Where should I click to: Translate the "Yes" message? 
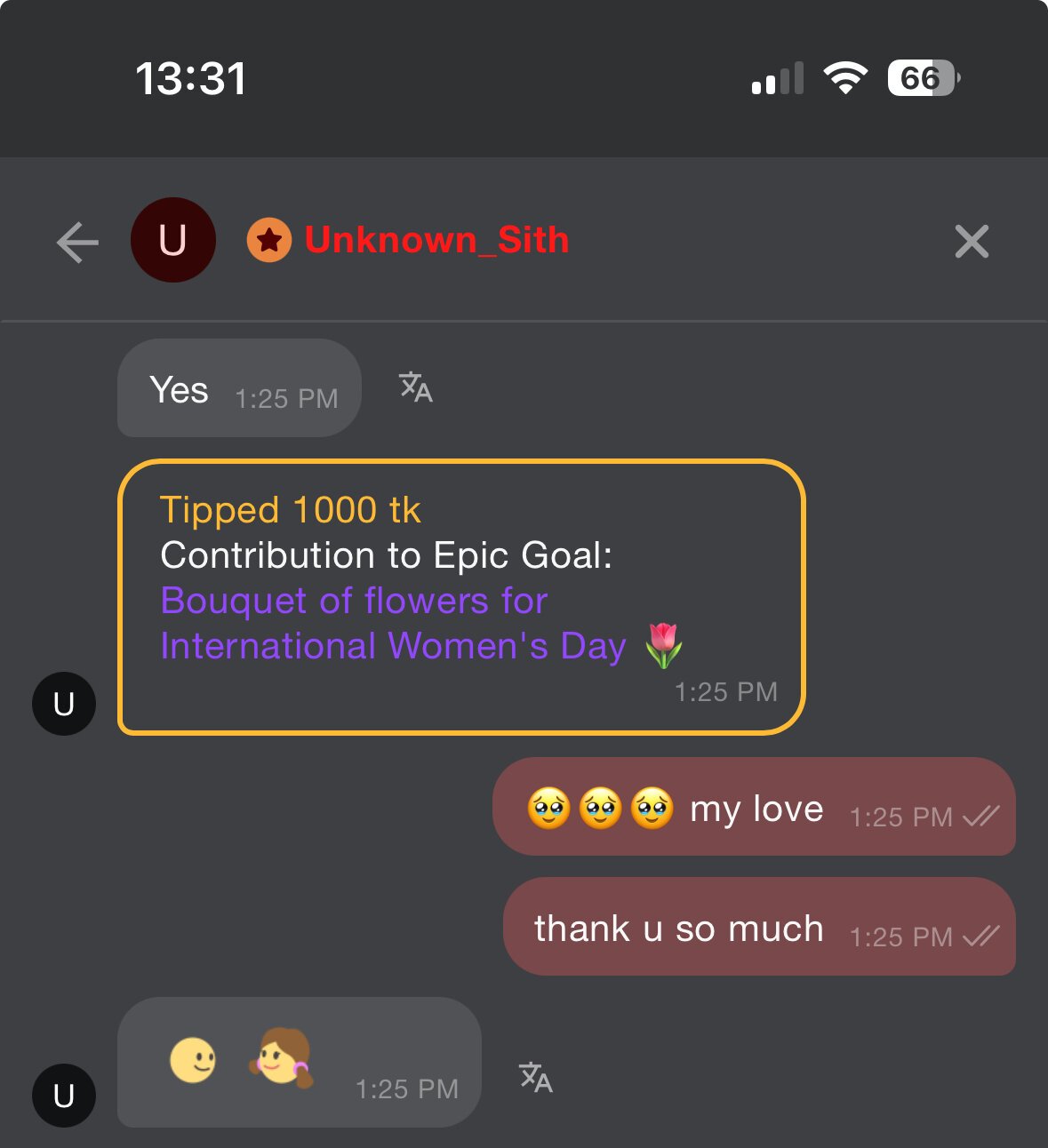(x=415, y=387)
